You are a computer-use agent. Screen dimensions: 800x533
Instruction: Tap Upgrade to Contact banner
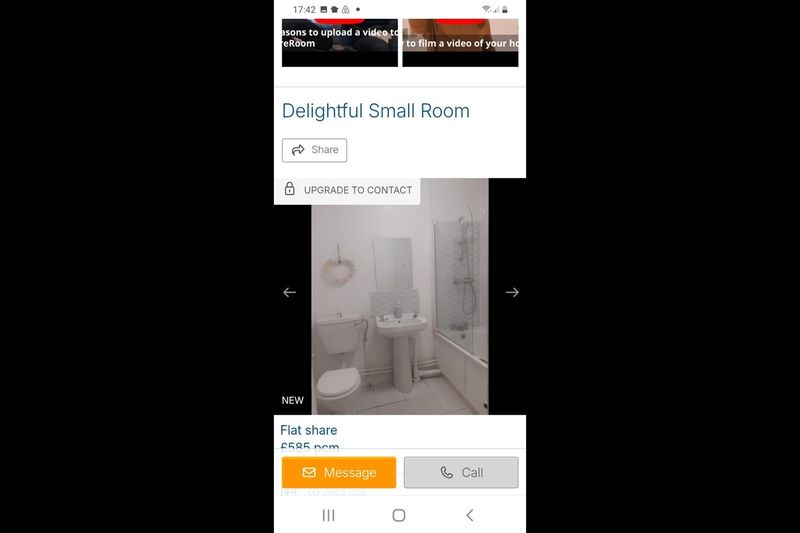click(x=347, y=190)
